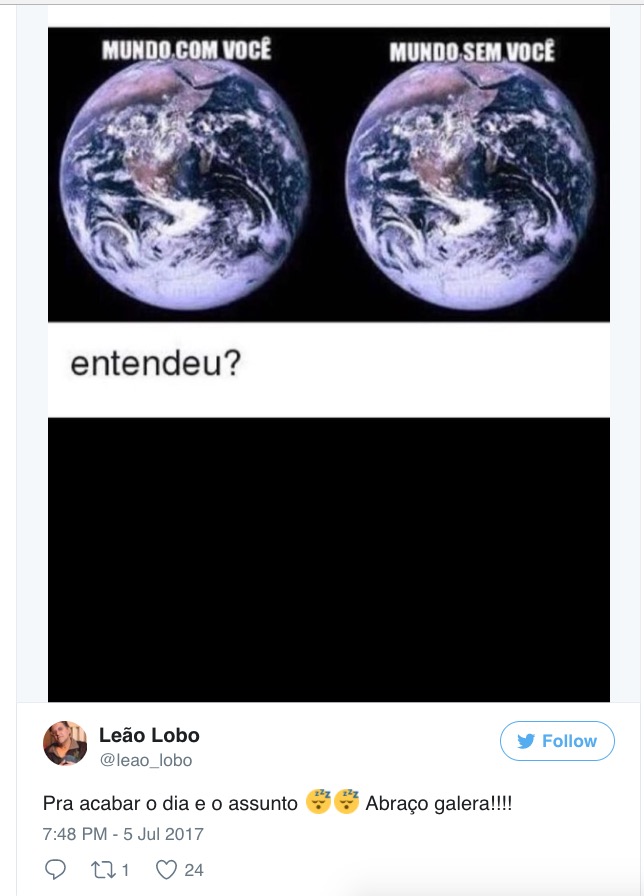This screenshot has height=896, width=644.
Task: Open Leão Lobo's profile picture
Action: click(x=65, y=744)
